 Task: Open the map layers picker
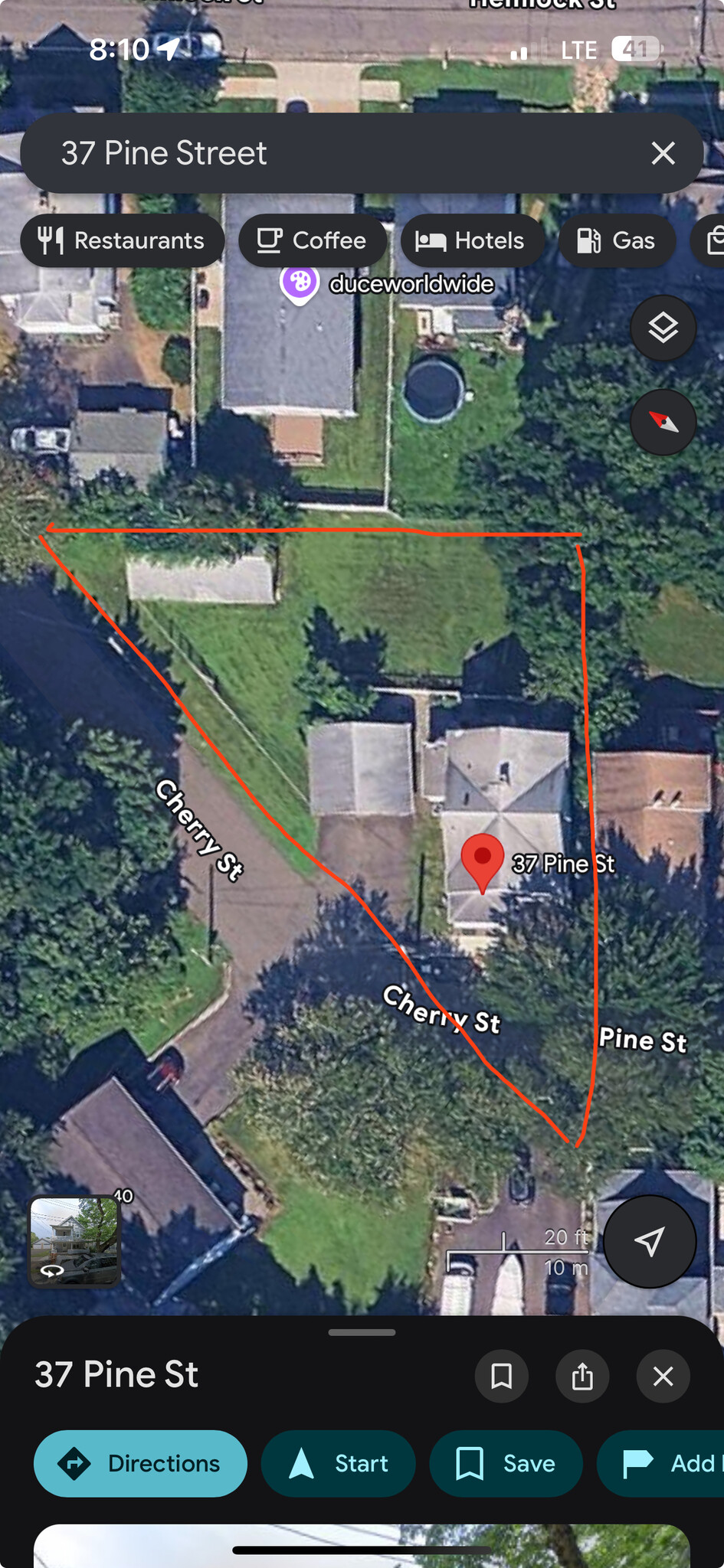662,328
